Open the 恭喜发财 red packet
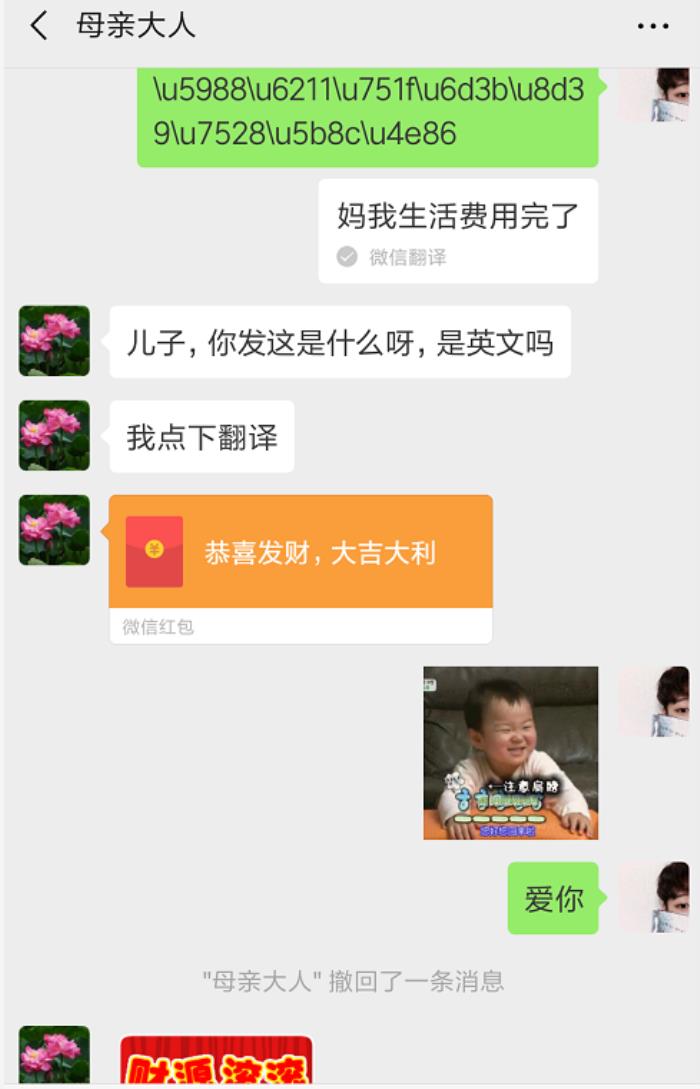 point(300,552)
